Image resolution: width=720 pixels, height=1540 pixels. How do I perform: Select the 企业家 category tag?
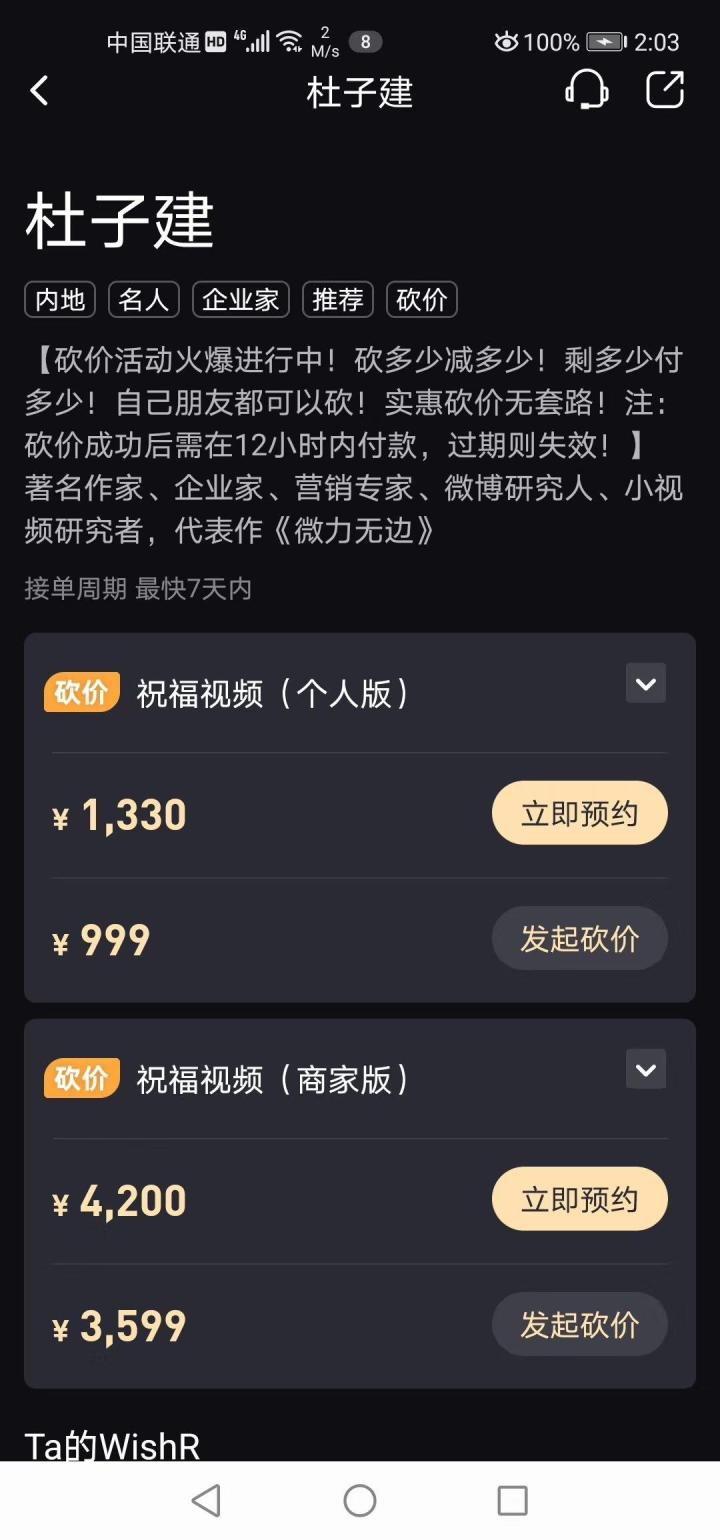[x=239, y=299]
